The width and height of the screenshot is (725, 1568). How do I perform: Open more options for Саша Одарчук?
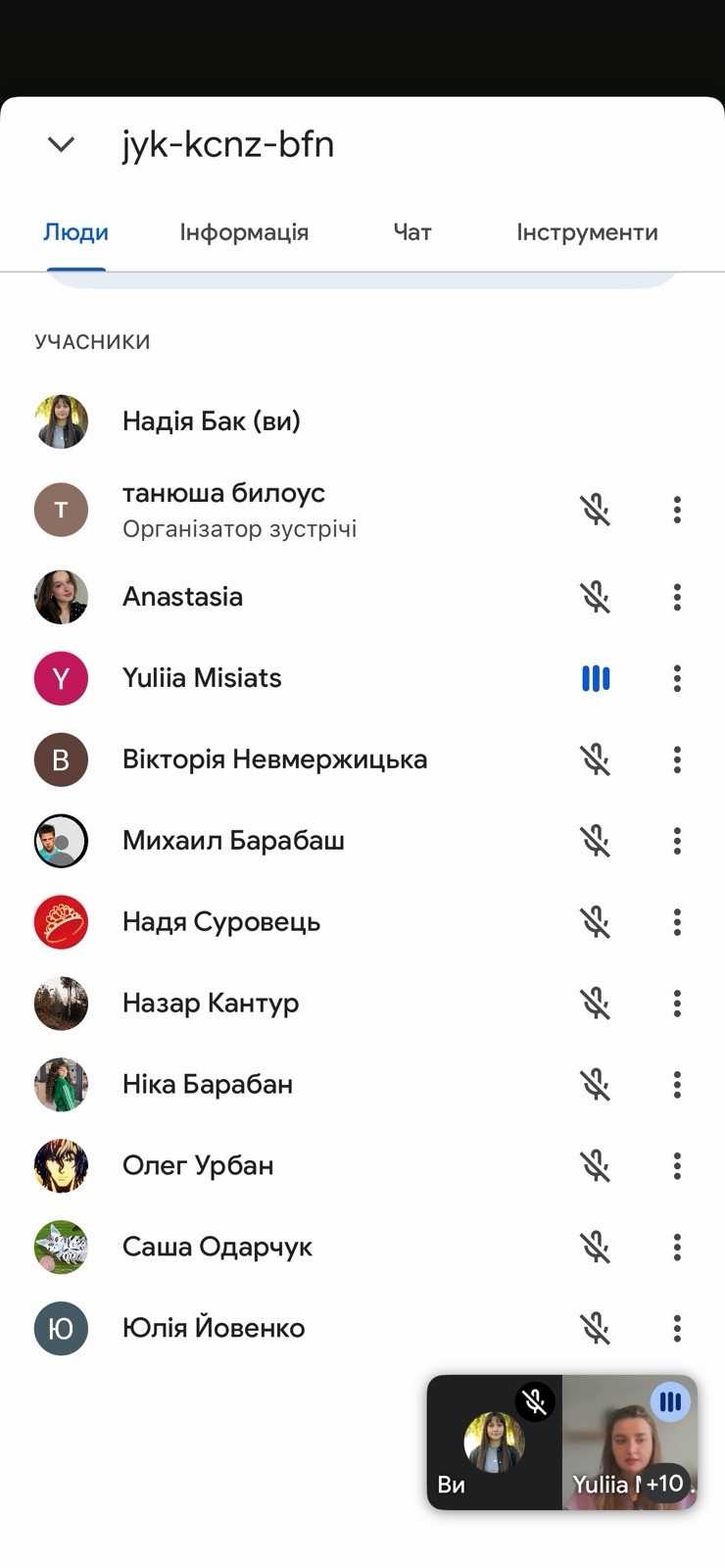pos(677,1248)
